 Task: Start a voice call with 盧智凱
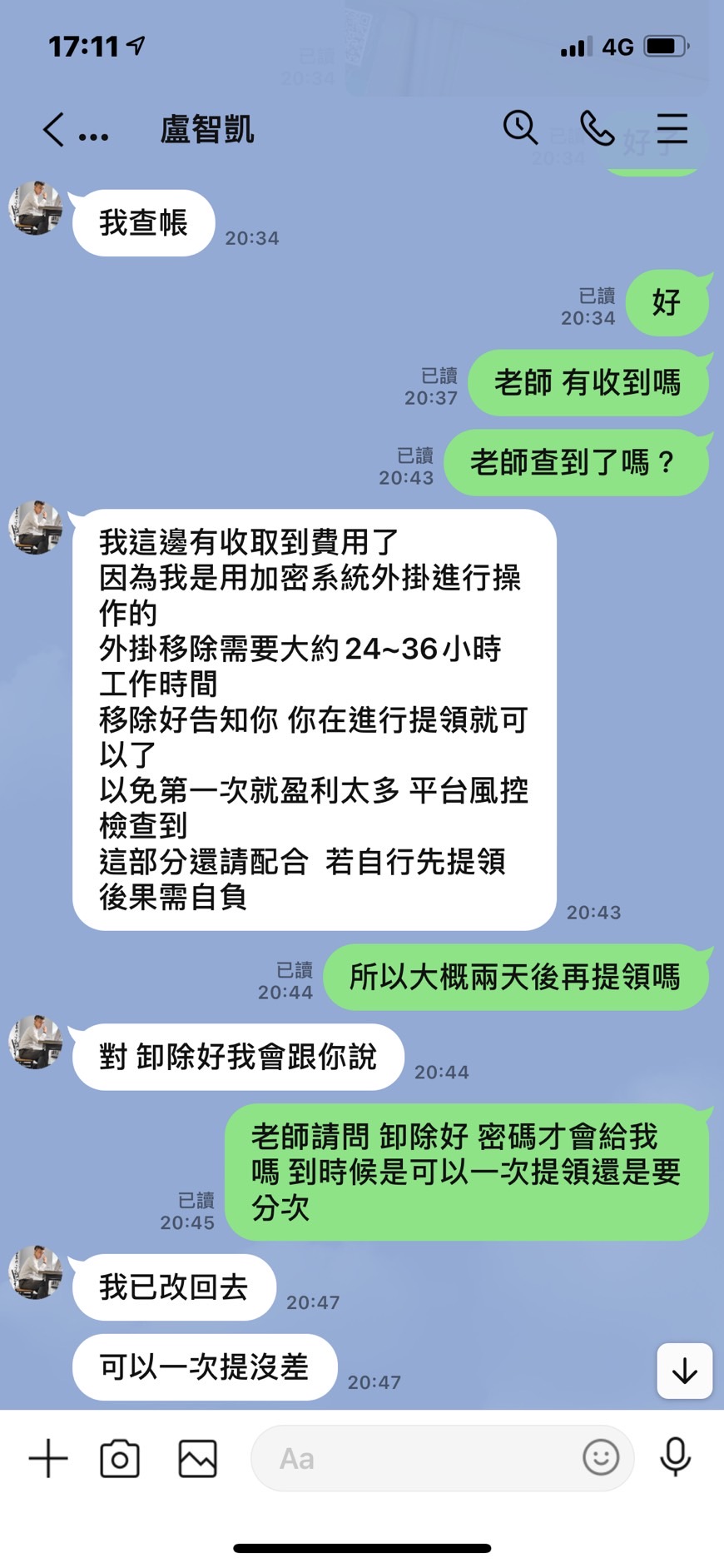coord(597,128)
